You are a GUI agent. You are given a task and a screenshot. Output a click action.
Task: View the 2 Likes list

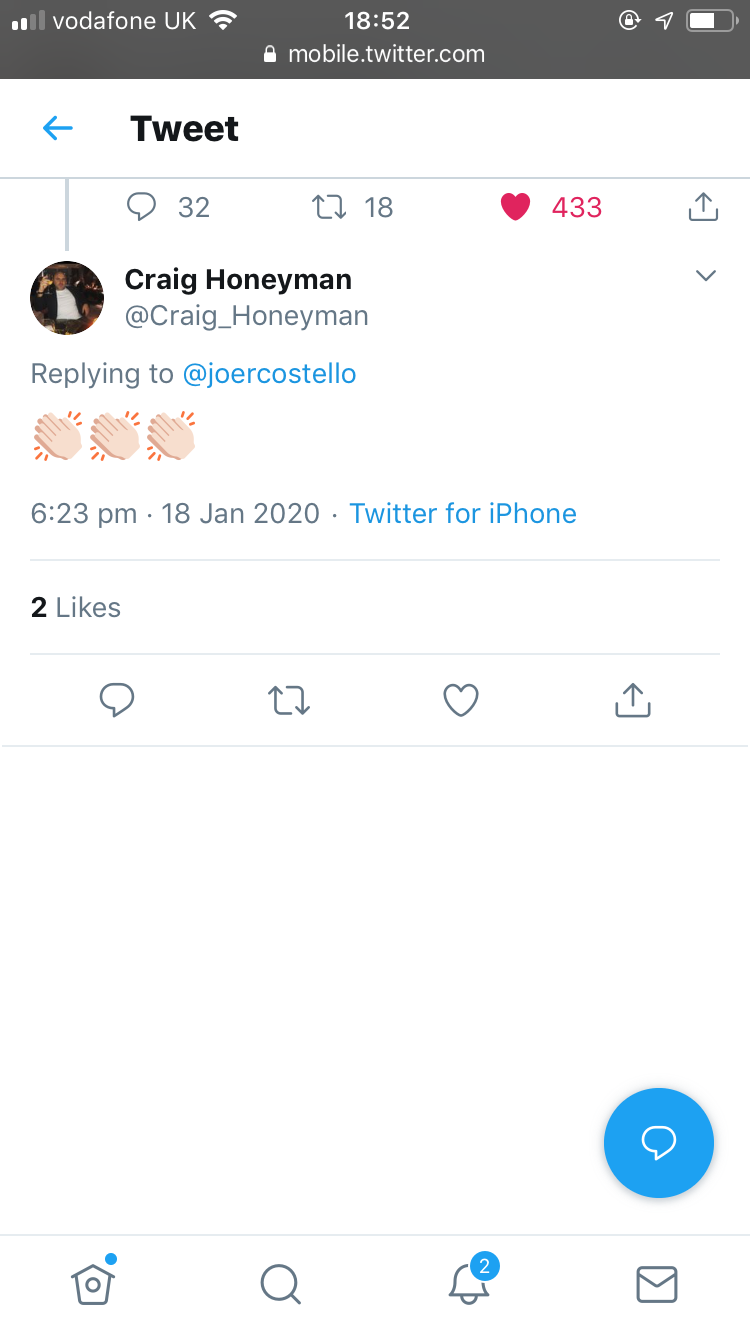tap(76, 608)
